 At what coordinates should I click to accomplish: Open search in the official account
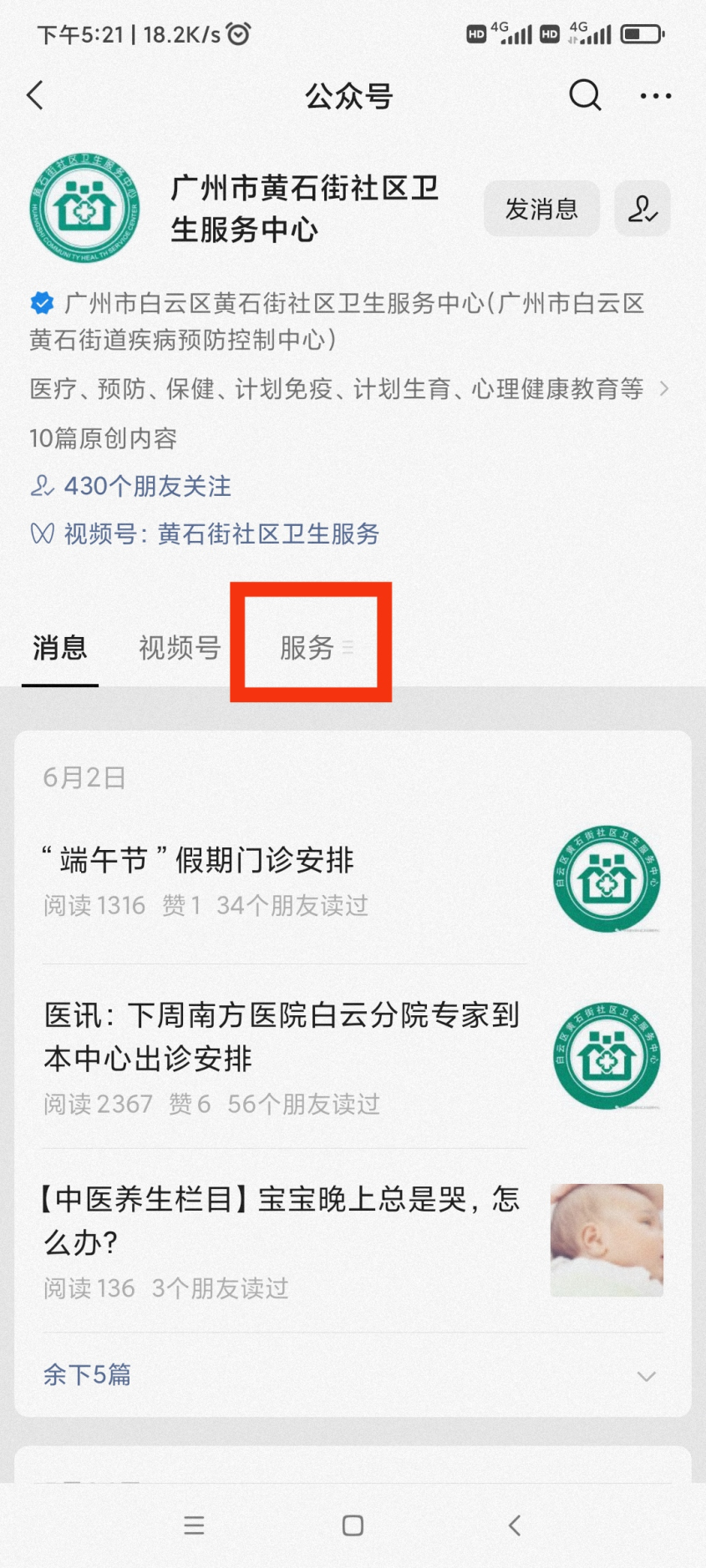[x=585, y=96]
